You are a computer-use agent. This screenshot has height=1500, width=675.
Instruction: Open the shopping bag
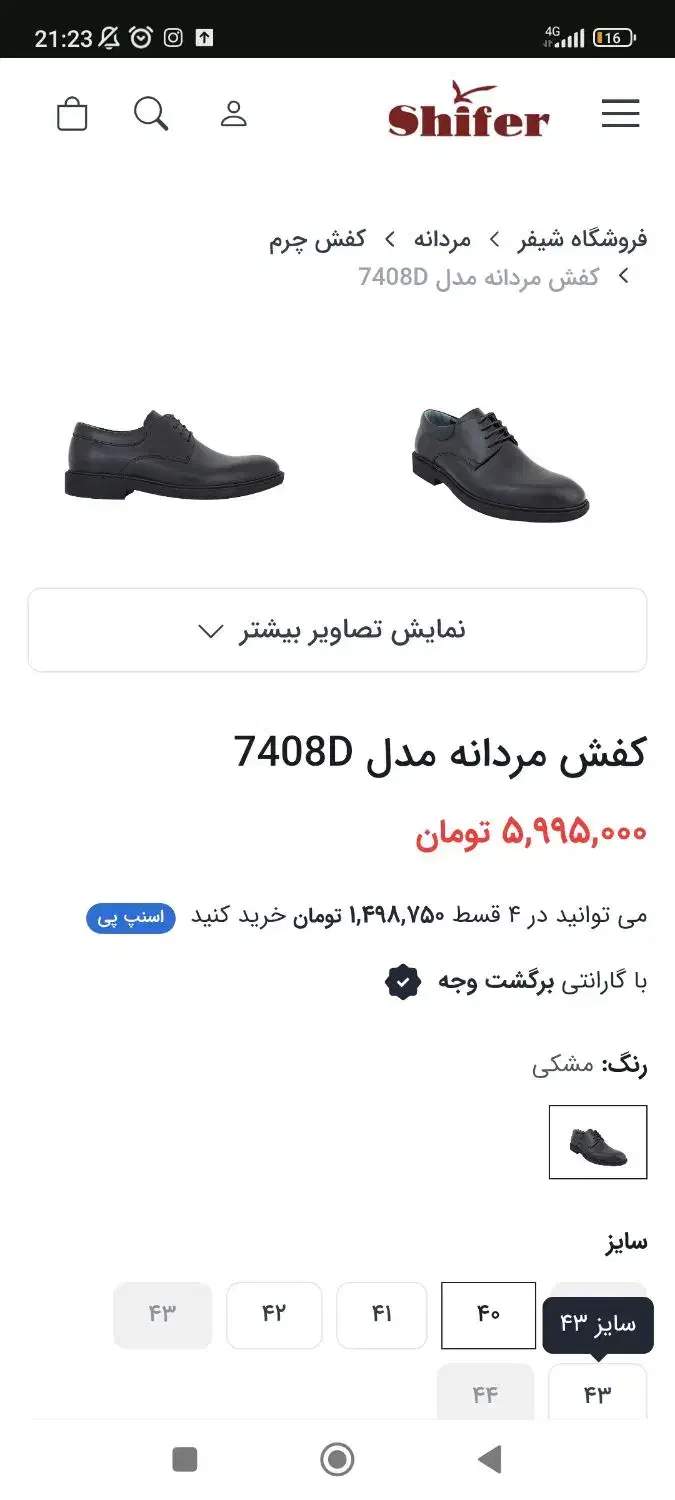pos(72,114)
